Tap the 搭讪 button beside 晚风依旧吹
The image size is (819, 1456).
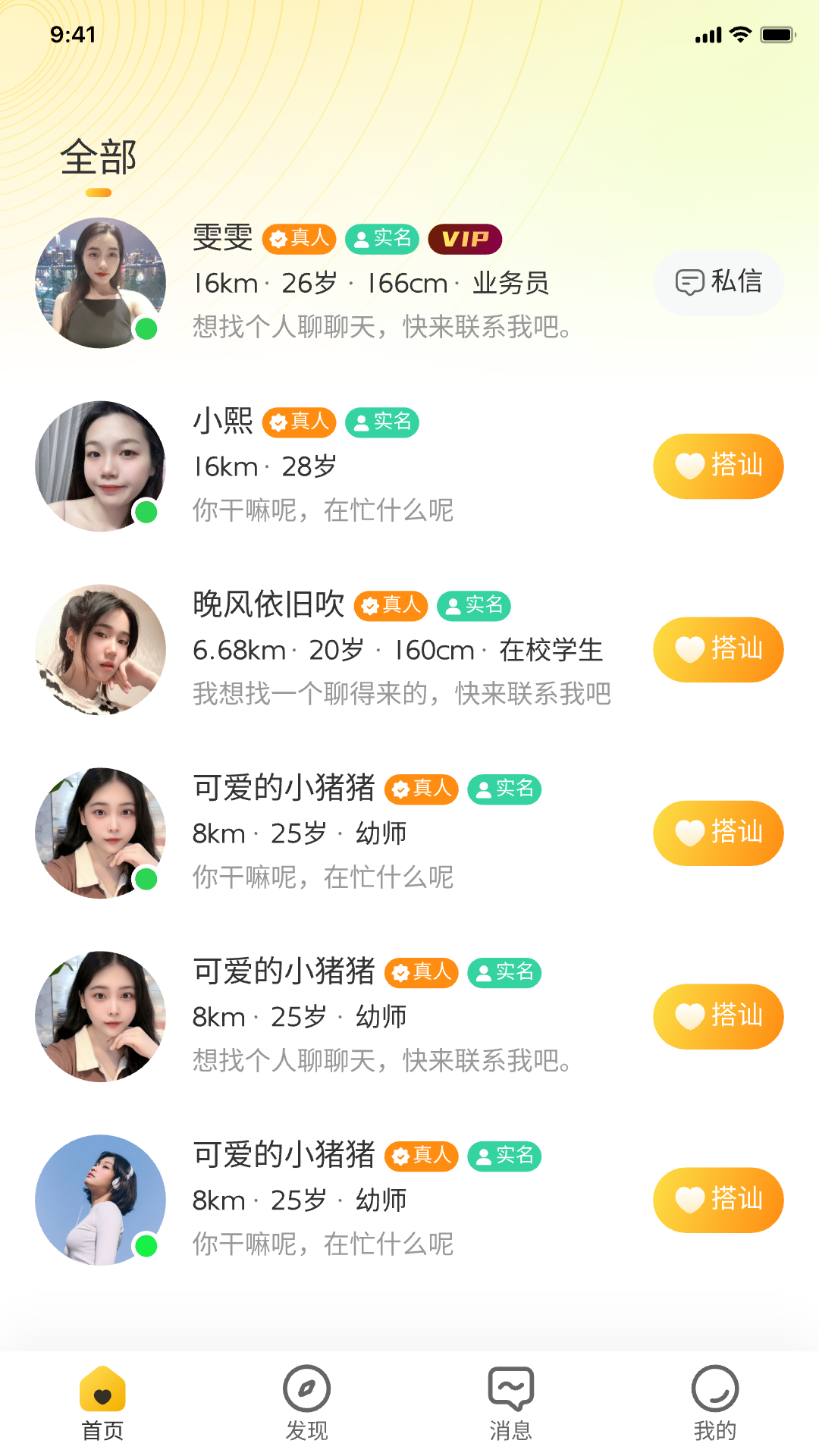click(717, 650)
